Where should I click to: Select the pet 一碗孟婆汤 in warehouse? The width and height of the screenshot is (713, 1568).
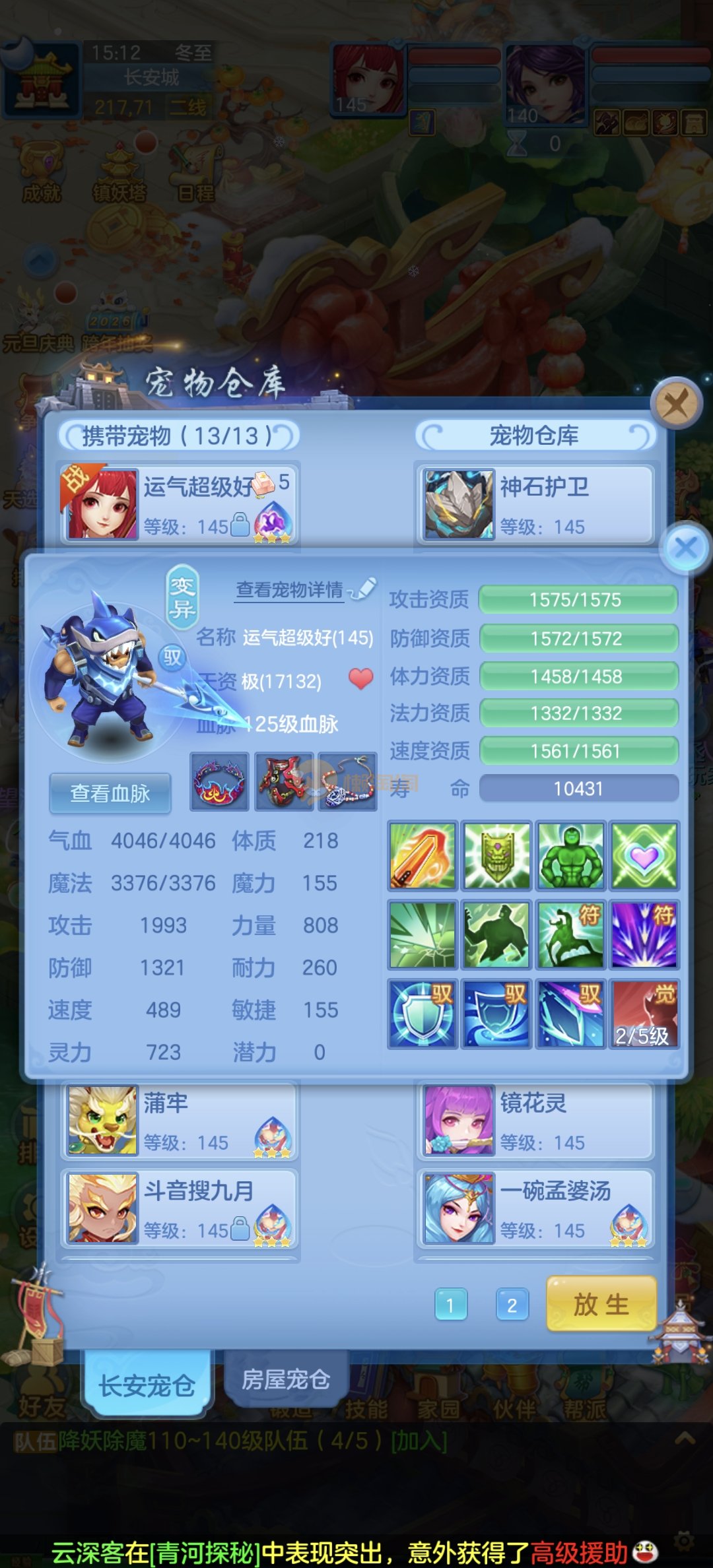coord(535,1208)
